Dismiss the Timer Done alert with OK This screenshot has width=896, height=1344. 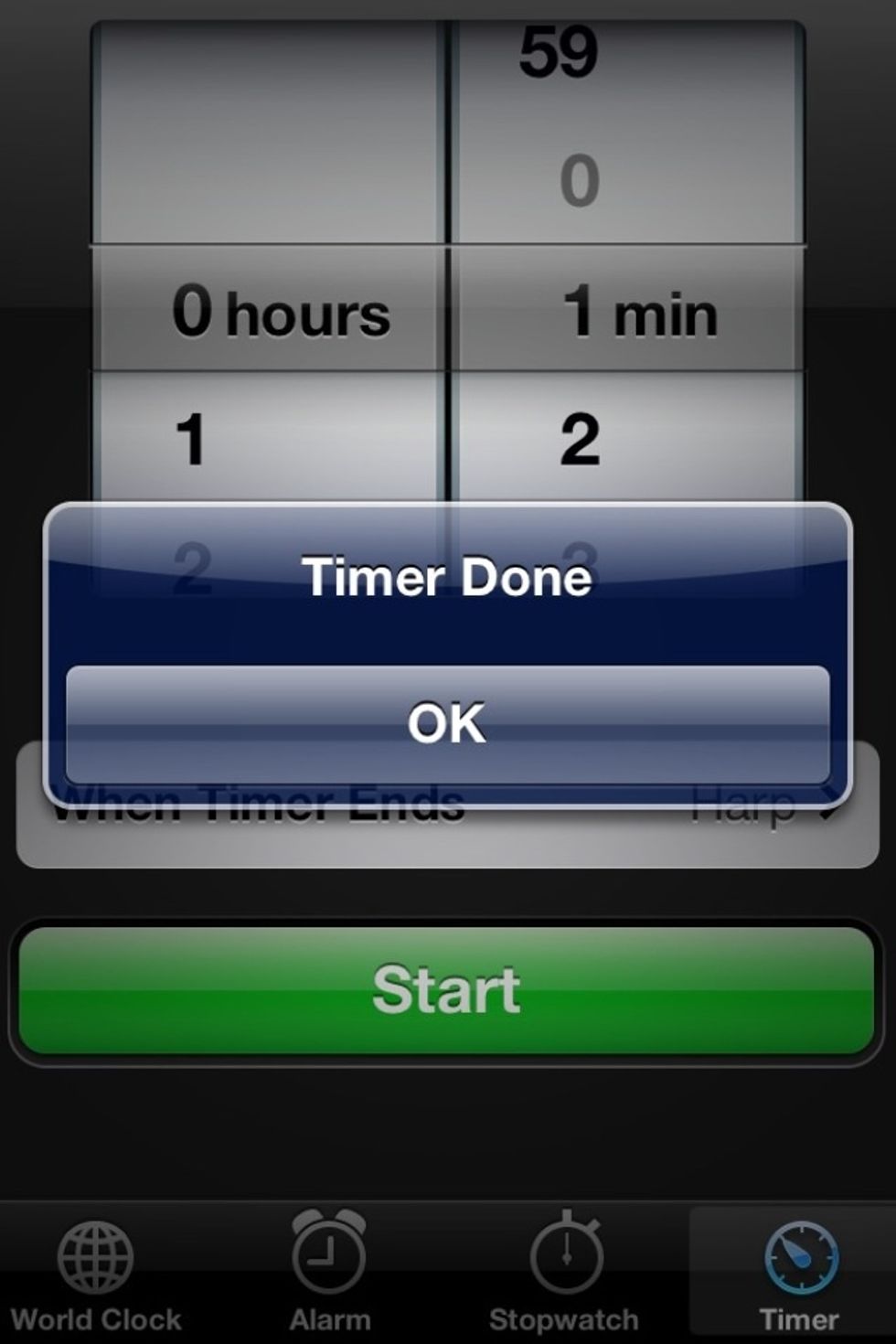coord(448,720)
